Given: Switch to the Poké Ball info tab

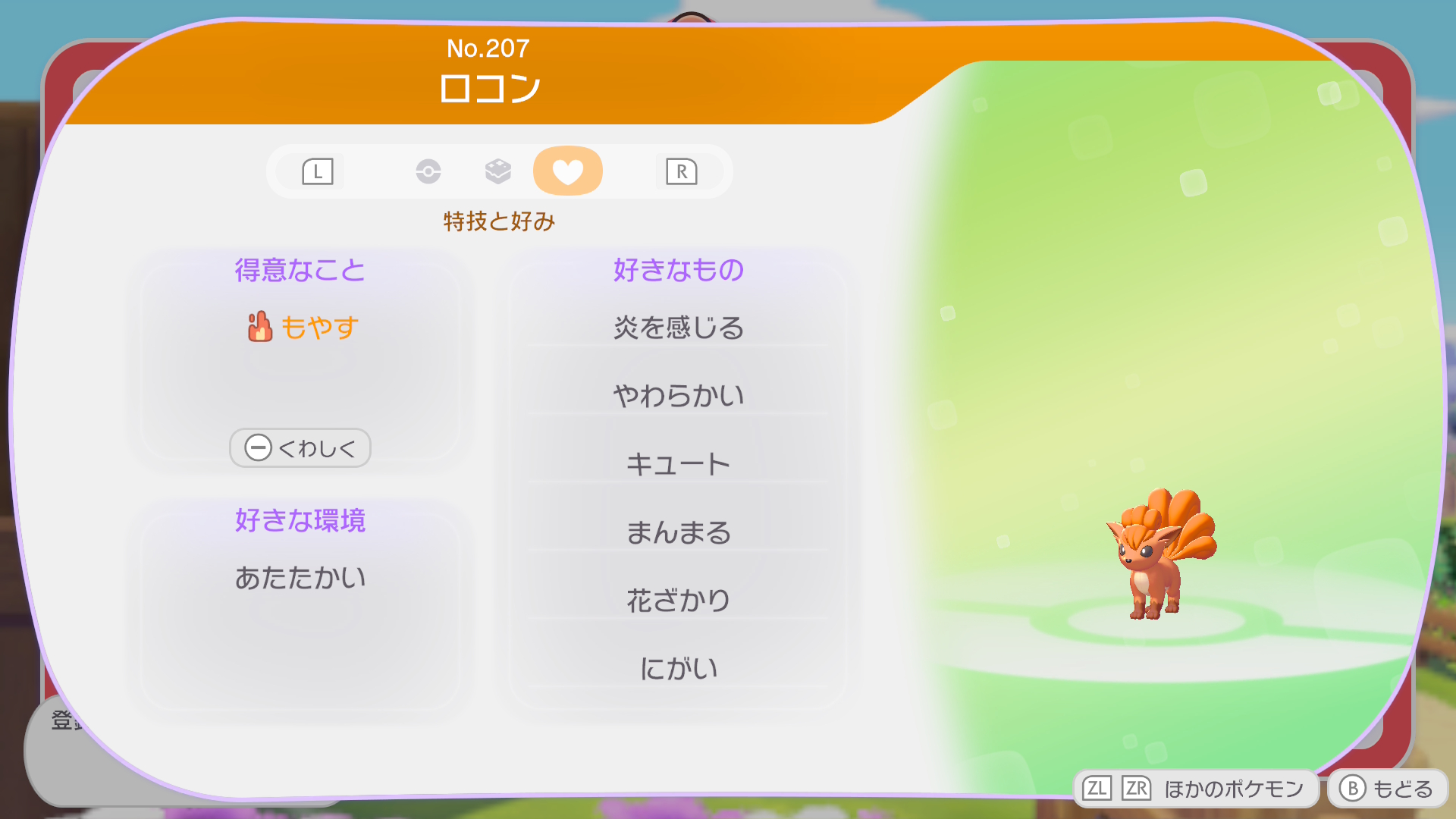Looking at the screenshot, I should coord(428,171).
